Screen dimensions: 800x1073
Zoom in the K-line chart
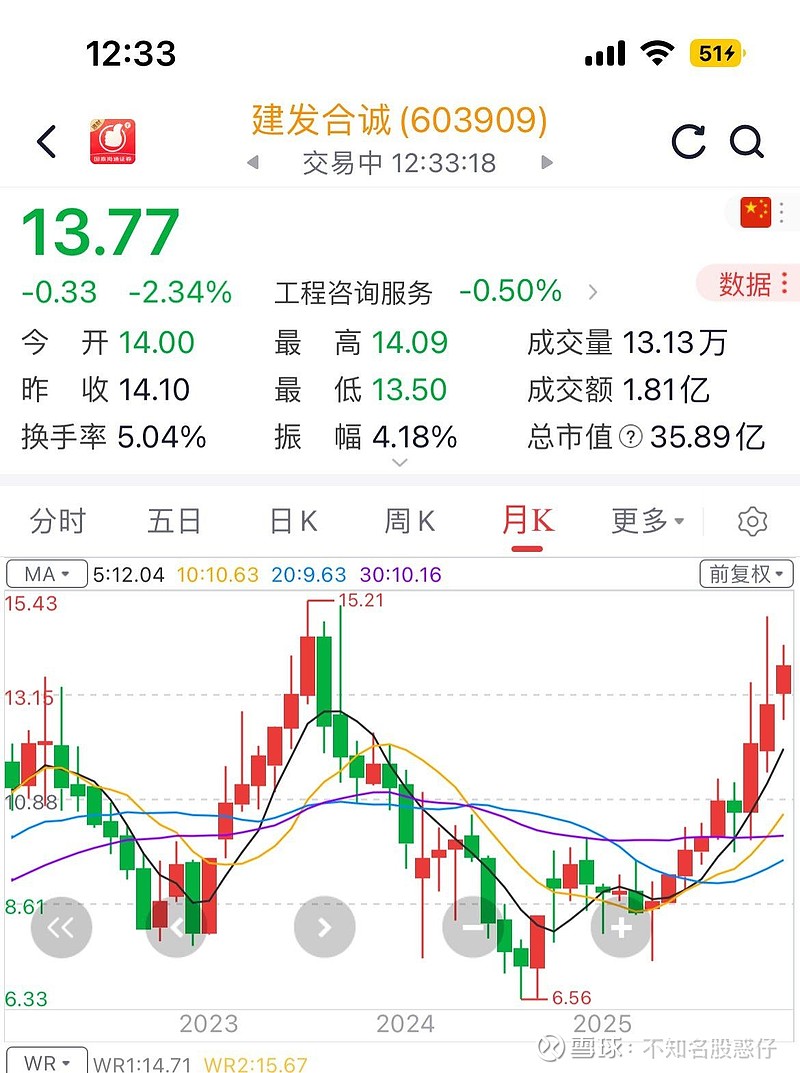pos(621,927)
